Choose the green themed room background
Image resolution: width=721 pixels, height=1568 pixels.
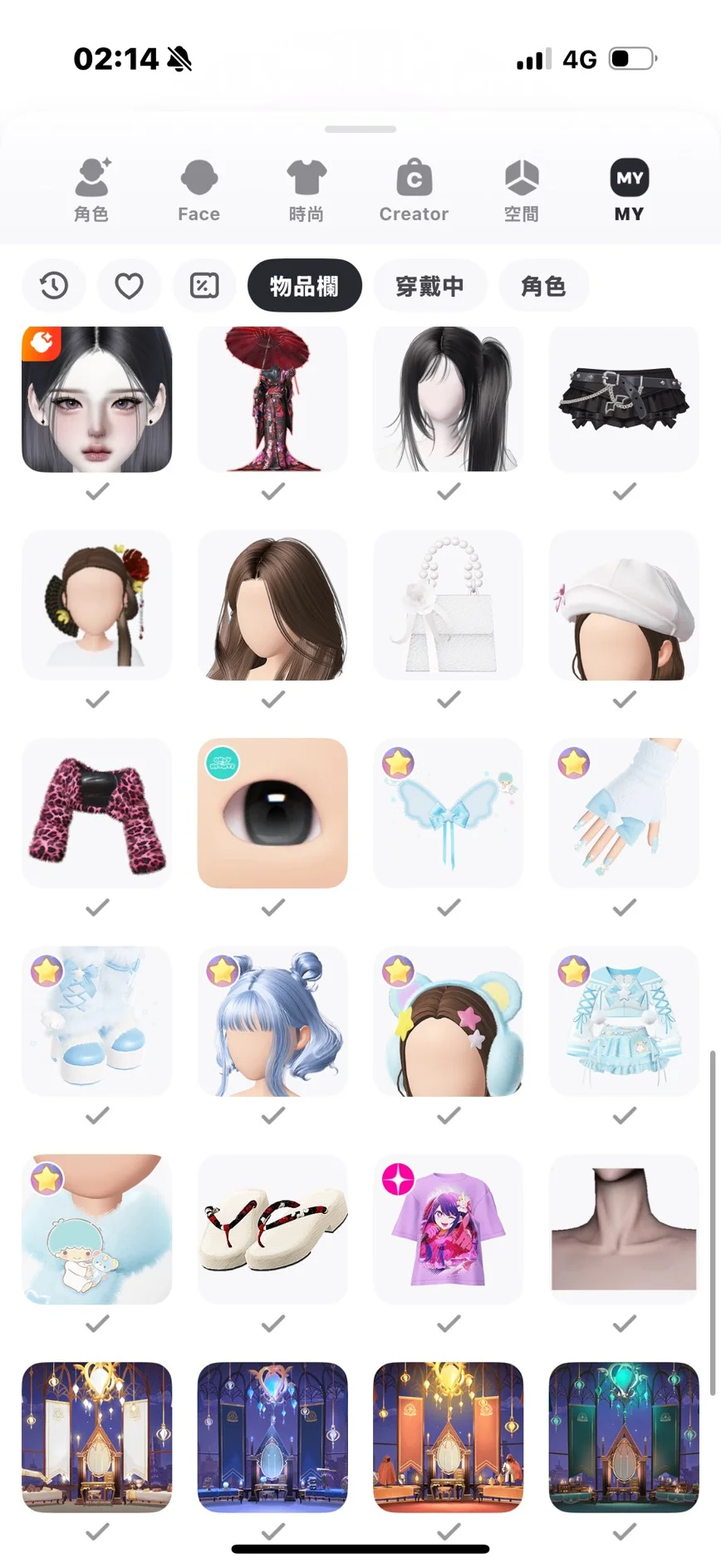624,1437
